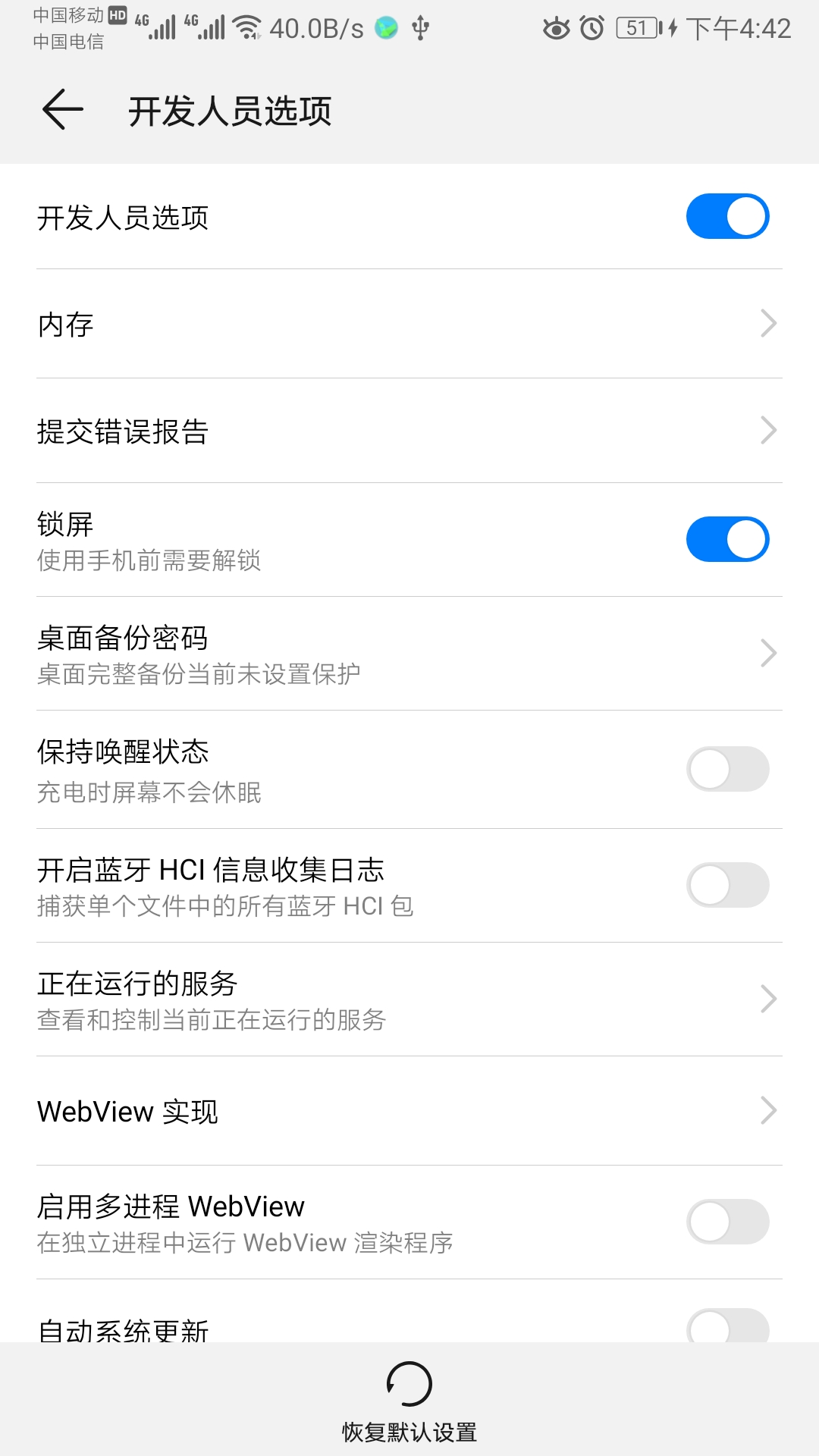Turn on 开启蓝牙 HCI 信息收集日志
This screenshot has height=1456, width=819.
coord(727,885)
